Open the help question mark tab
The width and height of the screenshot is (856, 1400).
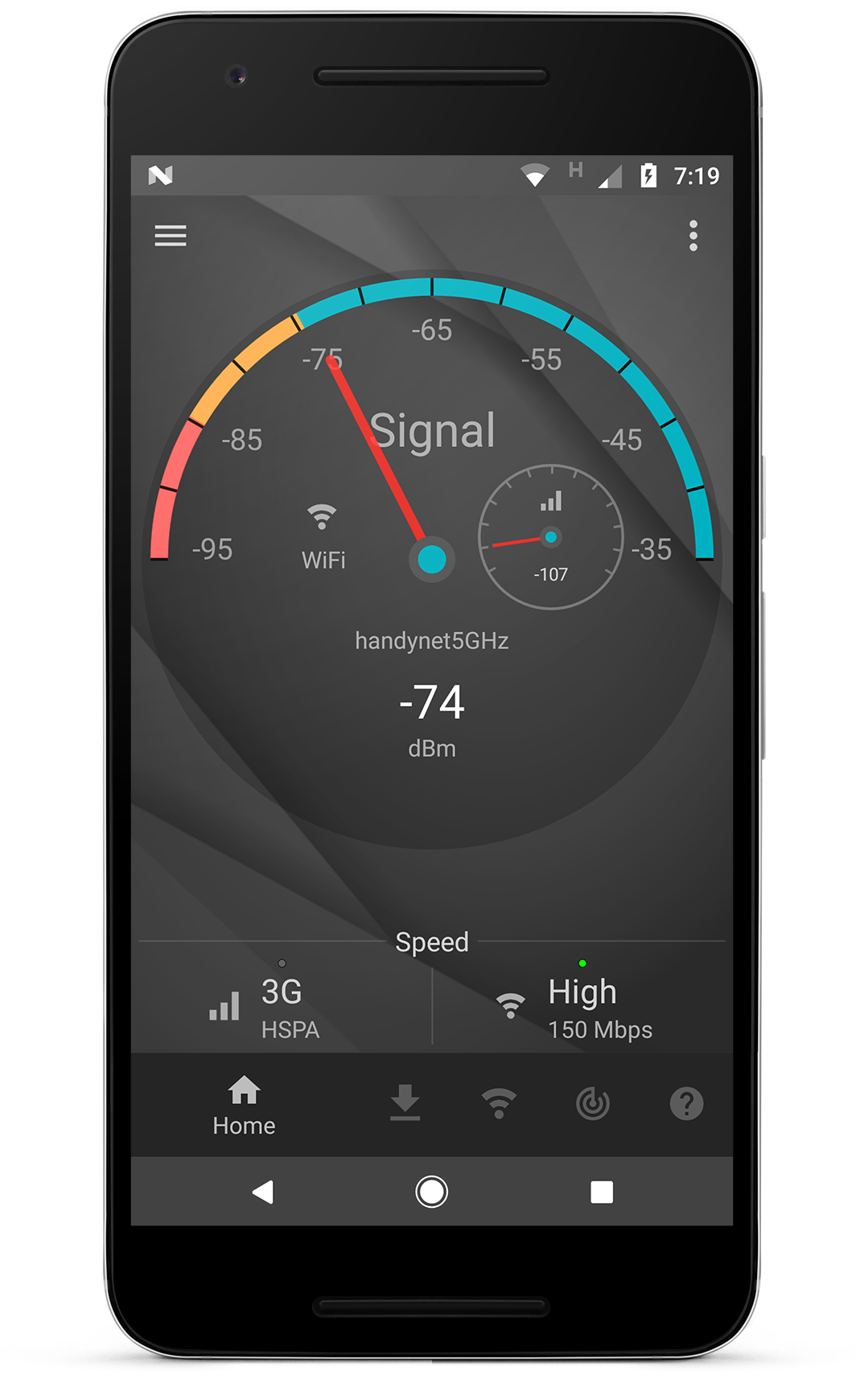click(x=686, y=1103)
